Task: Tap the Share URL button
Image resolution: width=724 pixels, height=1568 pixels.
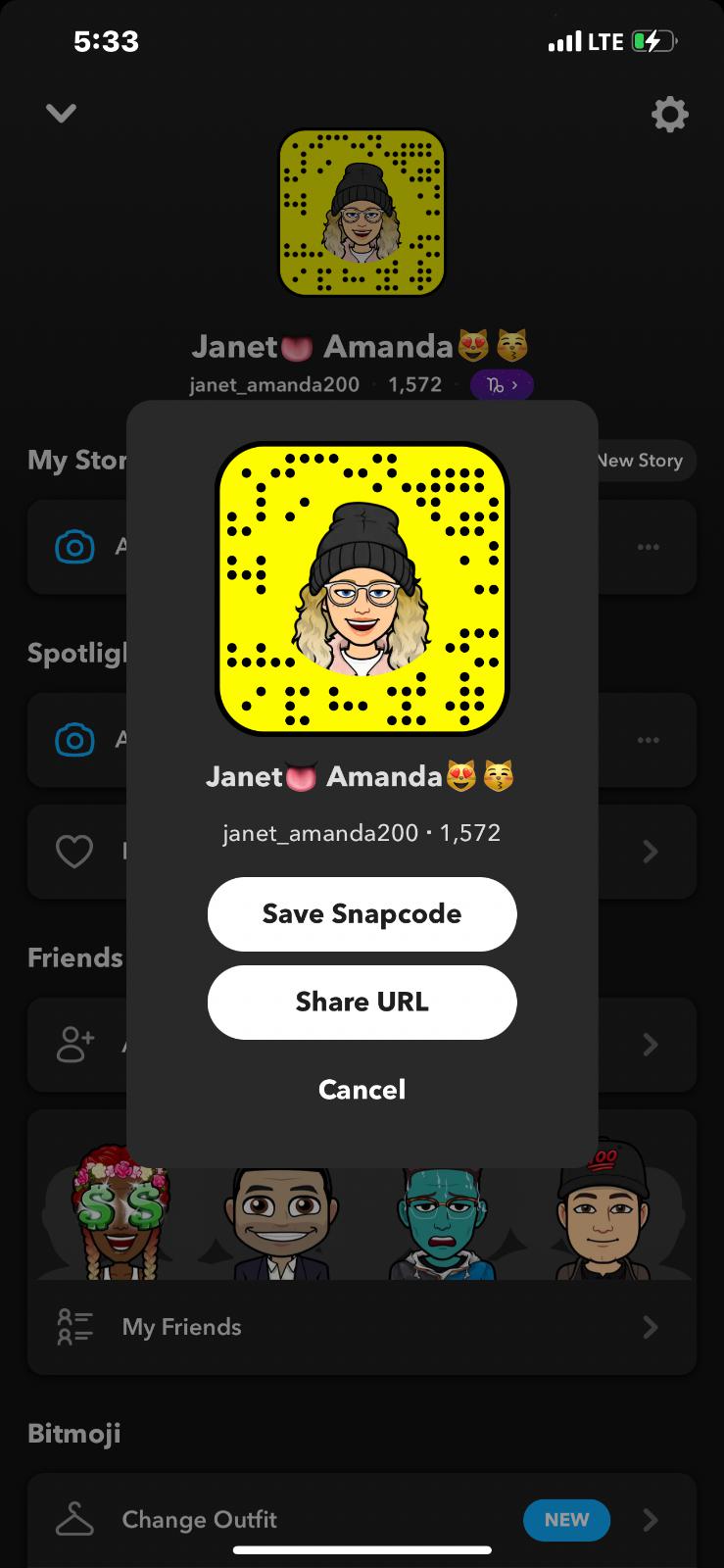Action: 362,1002
